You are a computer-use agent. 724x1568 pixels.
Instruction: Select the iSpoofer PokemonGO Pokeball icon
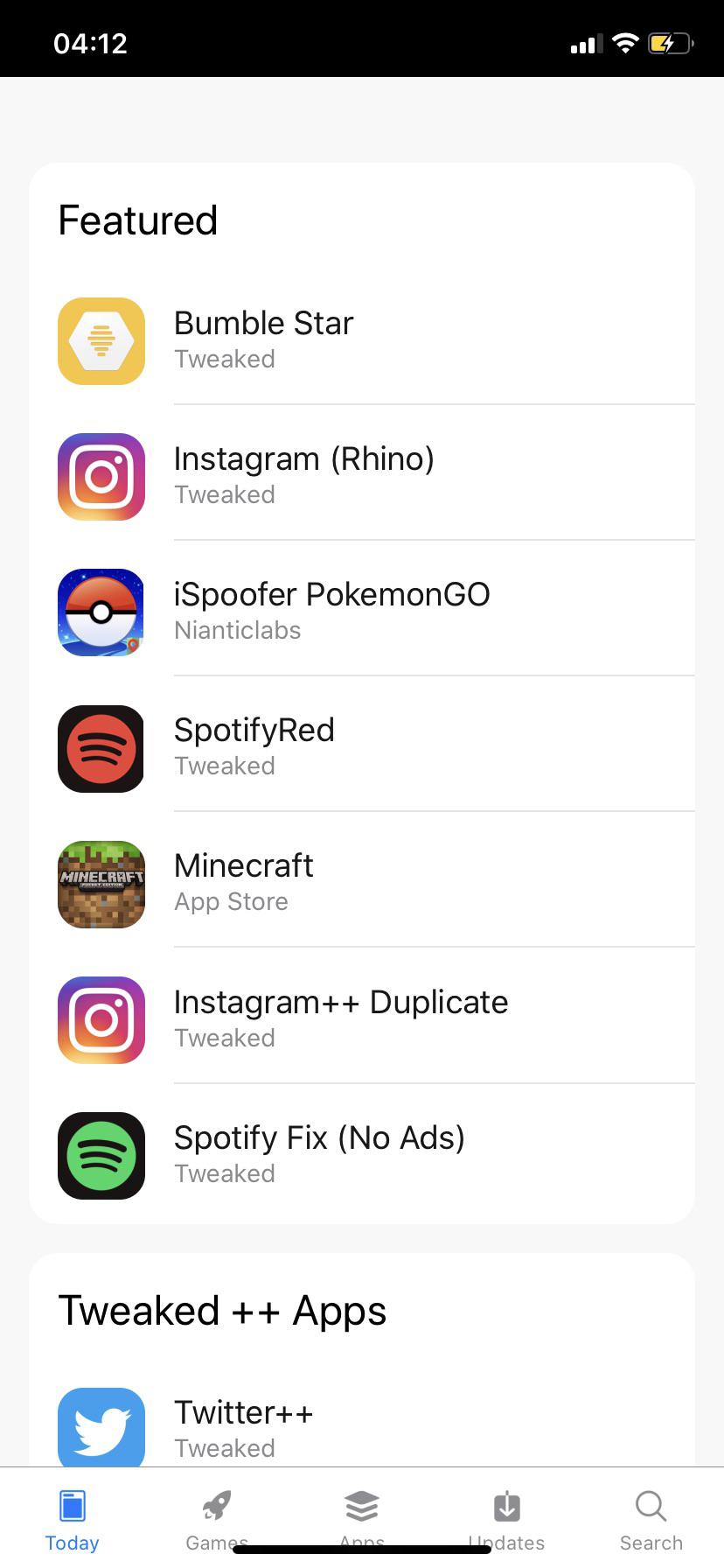tap(101, 612)
